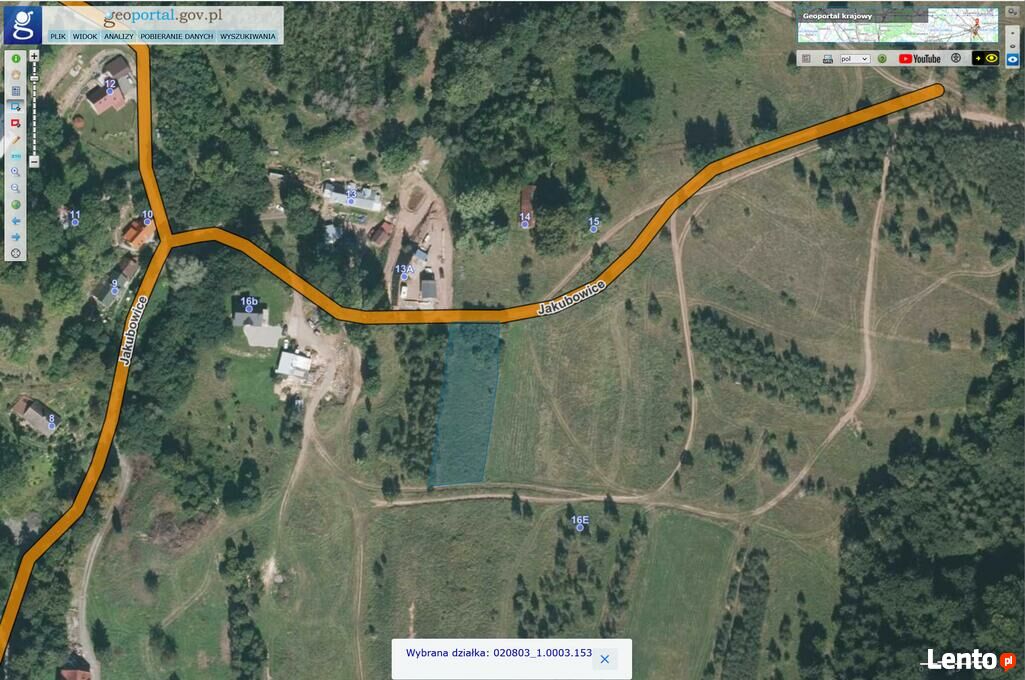Open the green question mark help
This screenshot has width=1025, height=680.
[x=882, y=59]
